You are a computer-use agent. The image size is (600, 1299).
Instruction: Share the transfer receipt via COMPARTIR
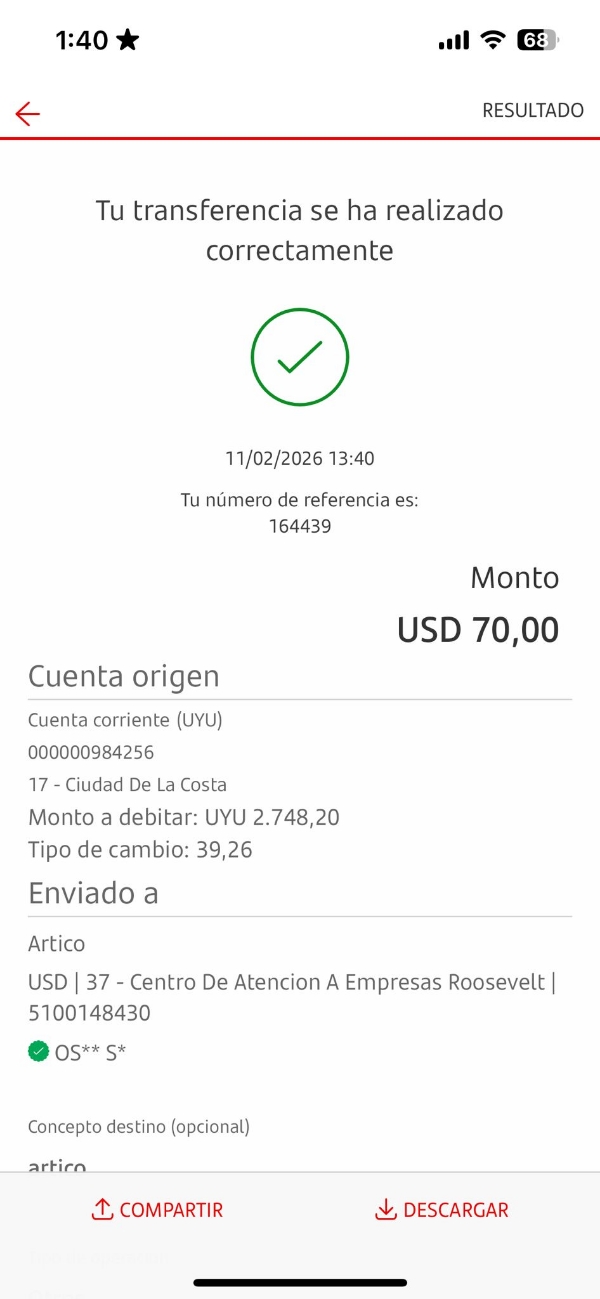click(x=157, y=1210)
